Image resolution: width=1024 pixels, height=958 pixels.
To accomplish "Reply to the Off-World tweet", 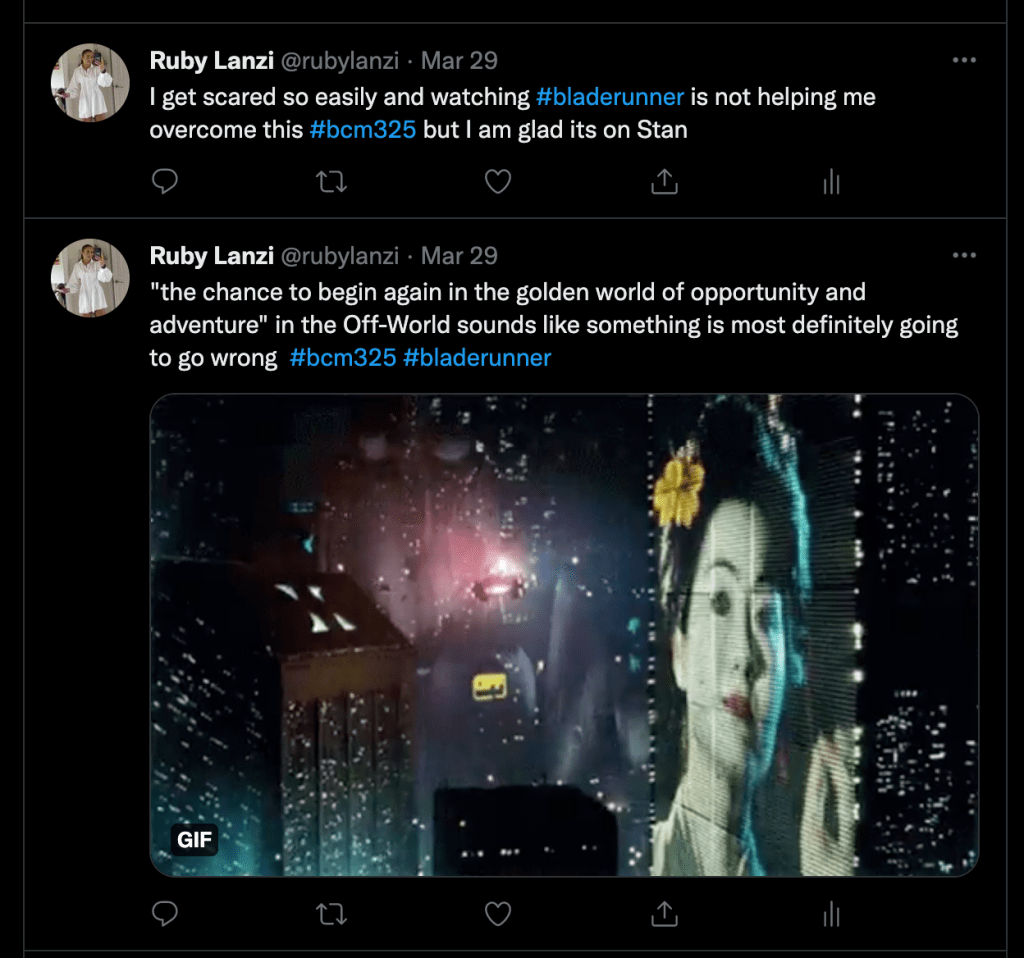I will click(165, 913).
